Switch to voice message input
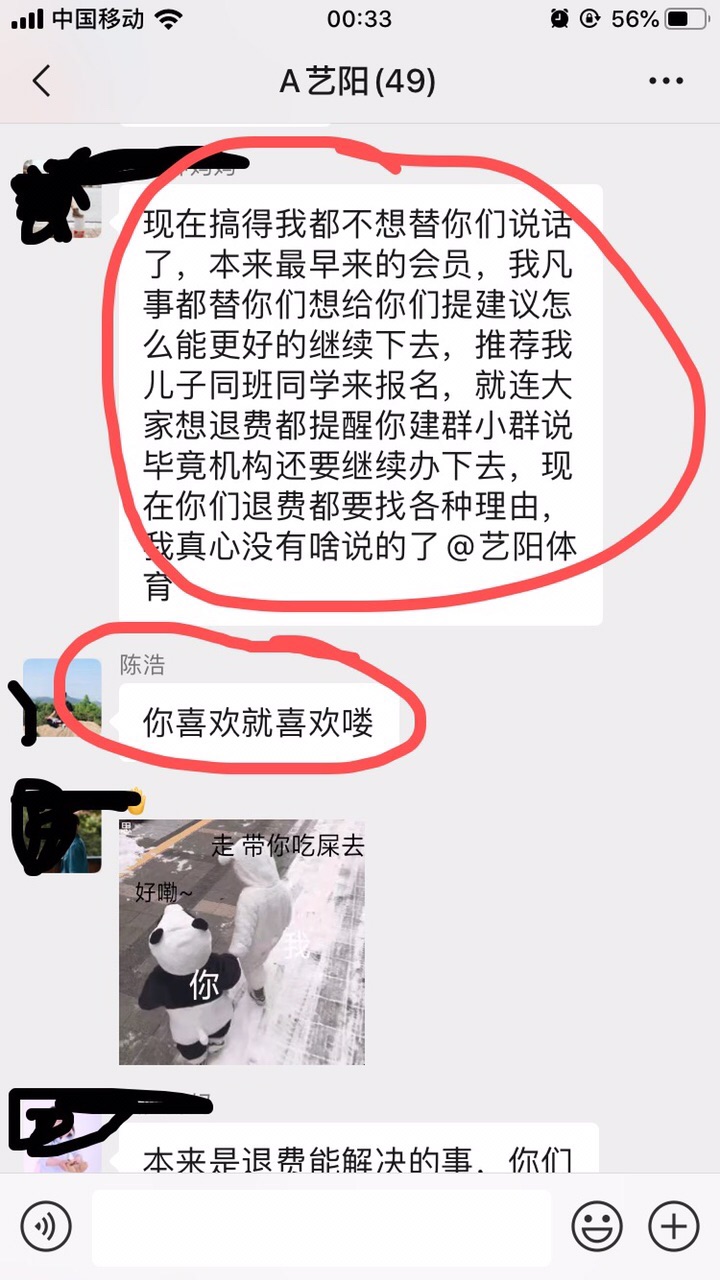 point(46,1226)
